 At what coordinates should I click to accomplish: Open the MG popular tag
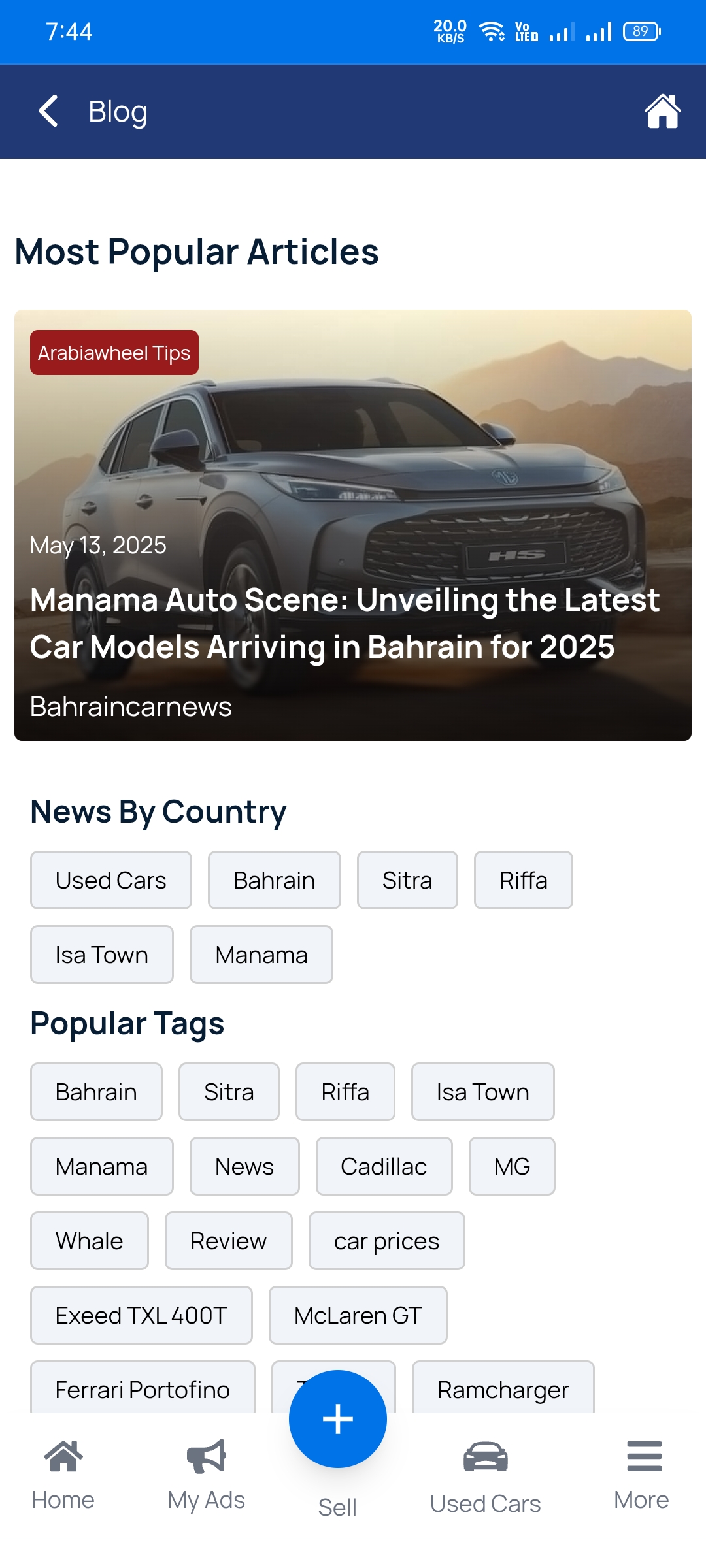512,1166
